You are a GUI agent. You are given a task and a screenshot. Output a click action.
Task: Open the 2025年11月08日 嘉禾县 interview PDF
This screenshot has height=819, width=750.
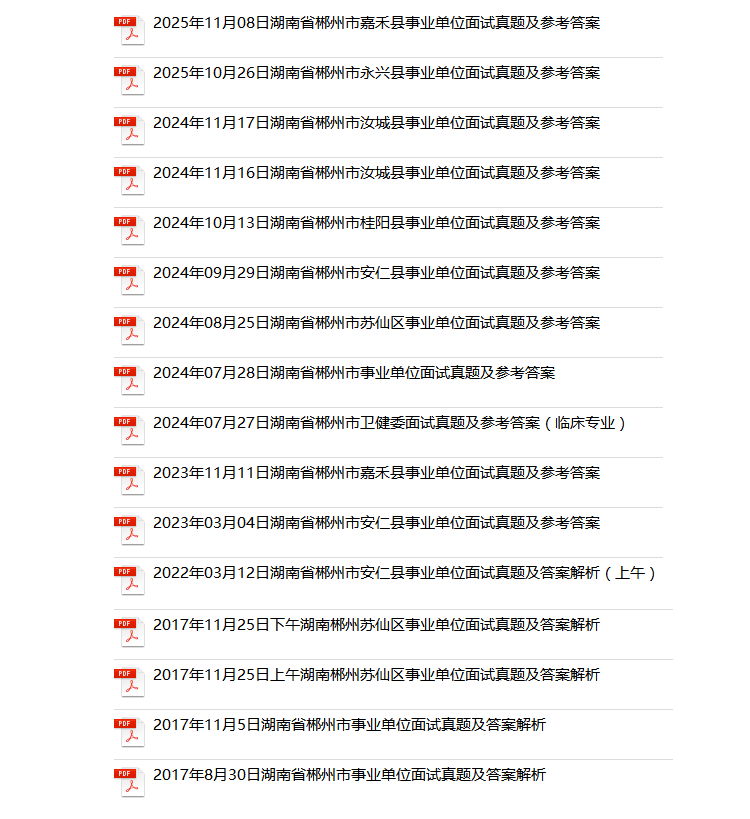[376, 23]
